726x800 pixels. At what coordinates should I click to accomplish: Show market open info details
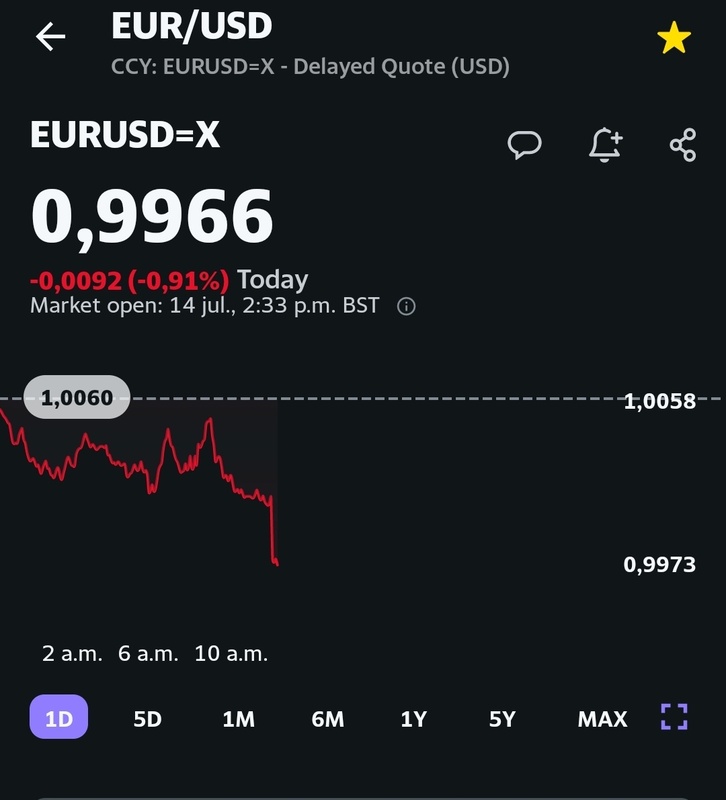[406, 307]
